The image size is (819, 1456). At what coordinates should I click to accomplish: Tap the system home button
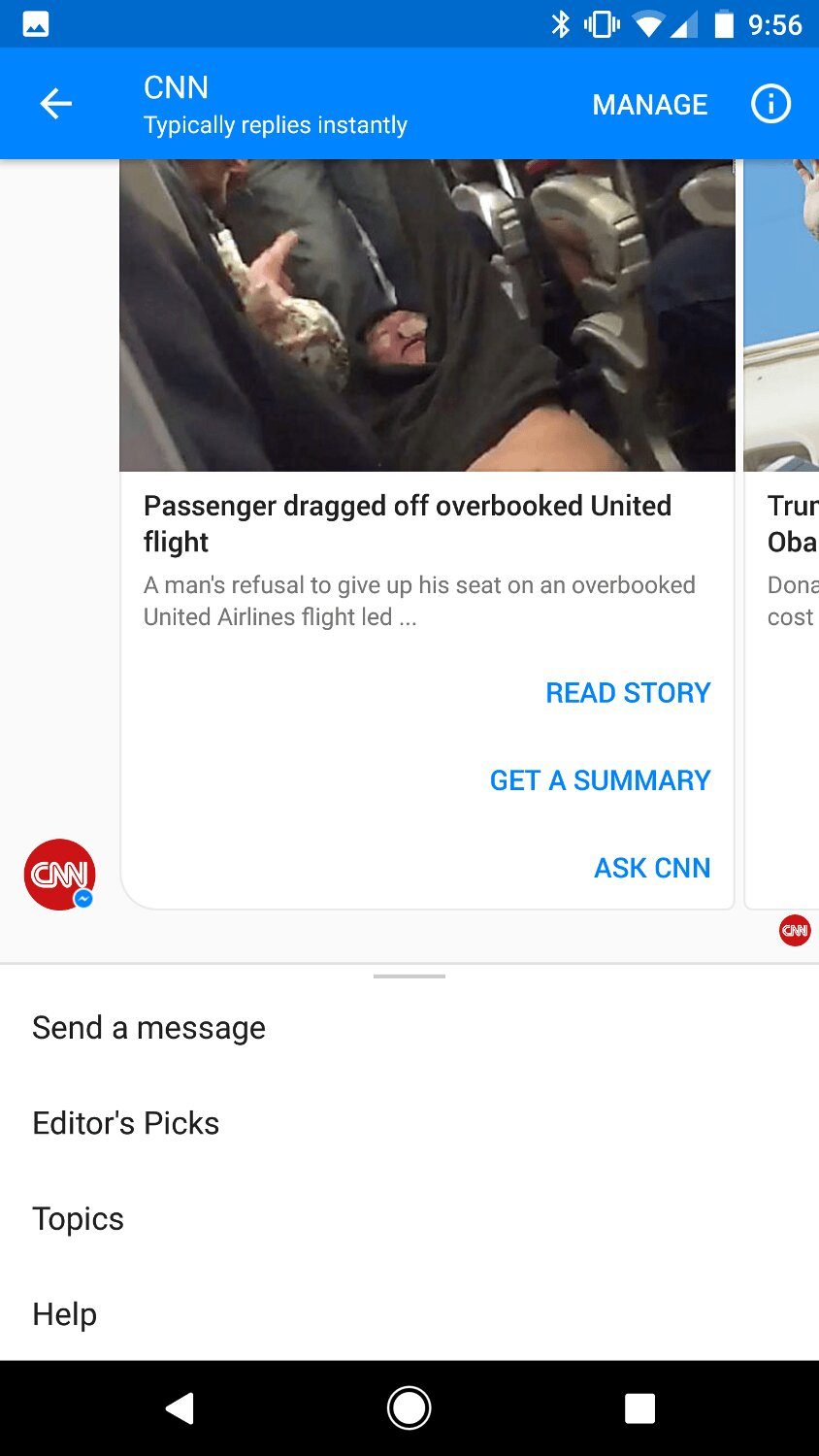tap(409, 1407)
